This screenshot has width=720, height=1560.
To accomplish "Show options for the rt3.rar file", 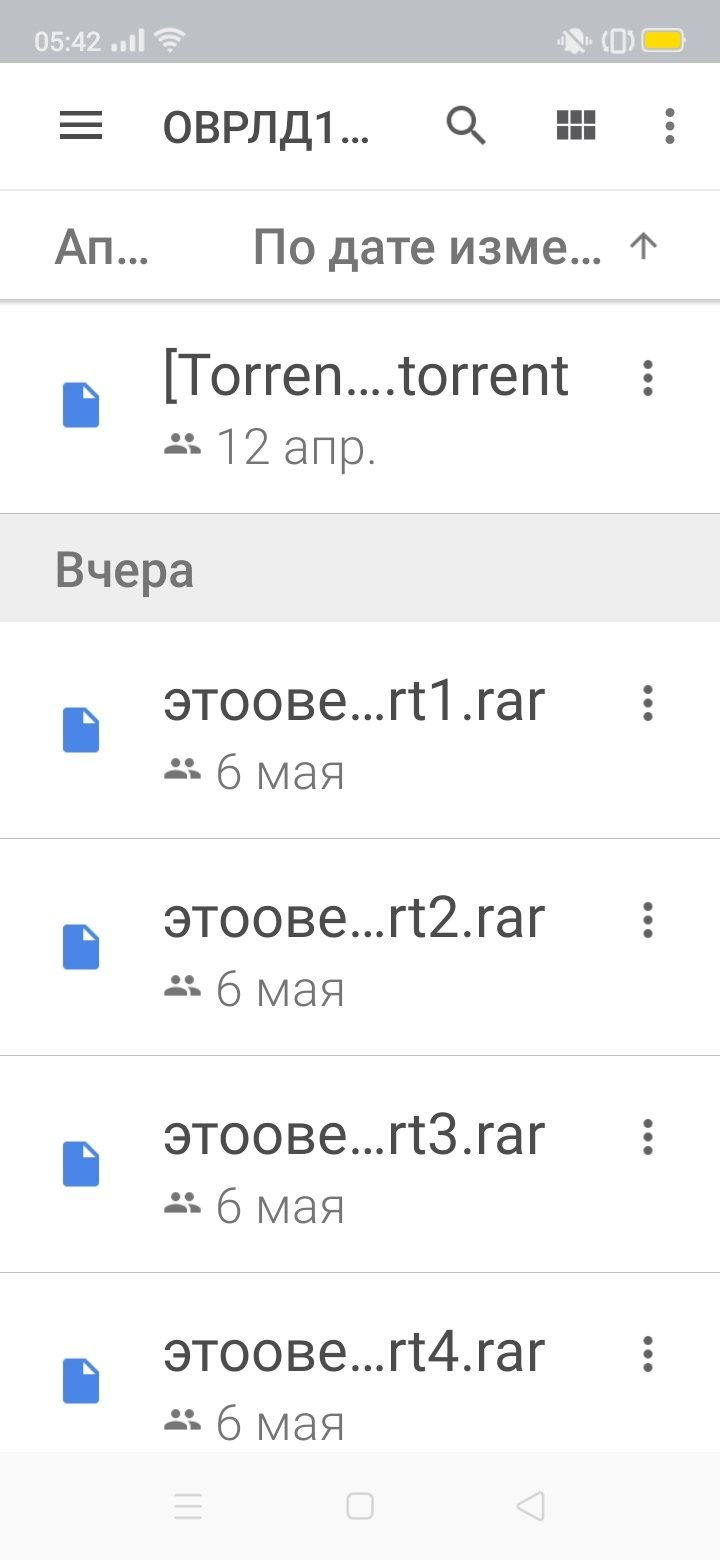I will pos(648,1137).
